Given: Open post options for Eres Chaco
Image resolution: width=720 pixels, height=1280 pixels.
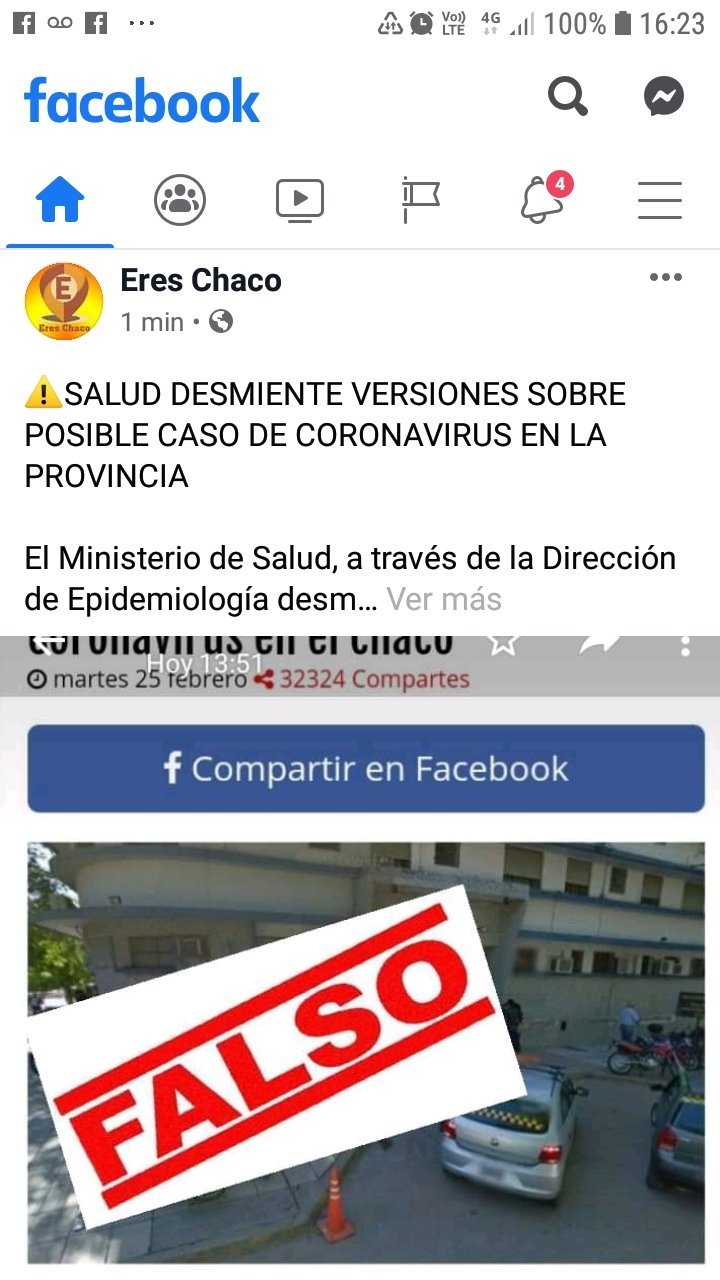Looking at the screenshot, I should point(666,278).
